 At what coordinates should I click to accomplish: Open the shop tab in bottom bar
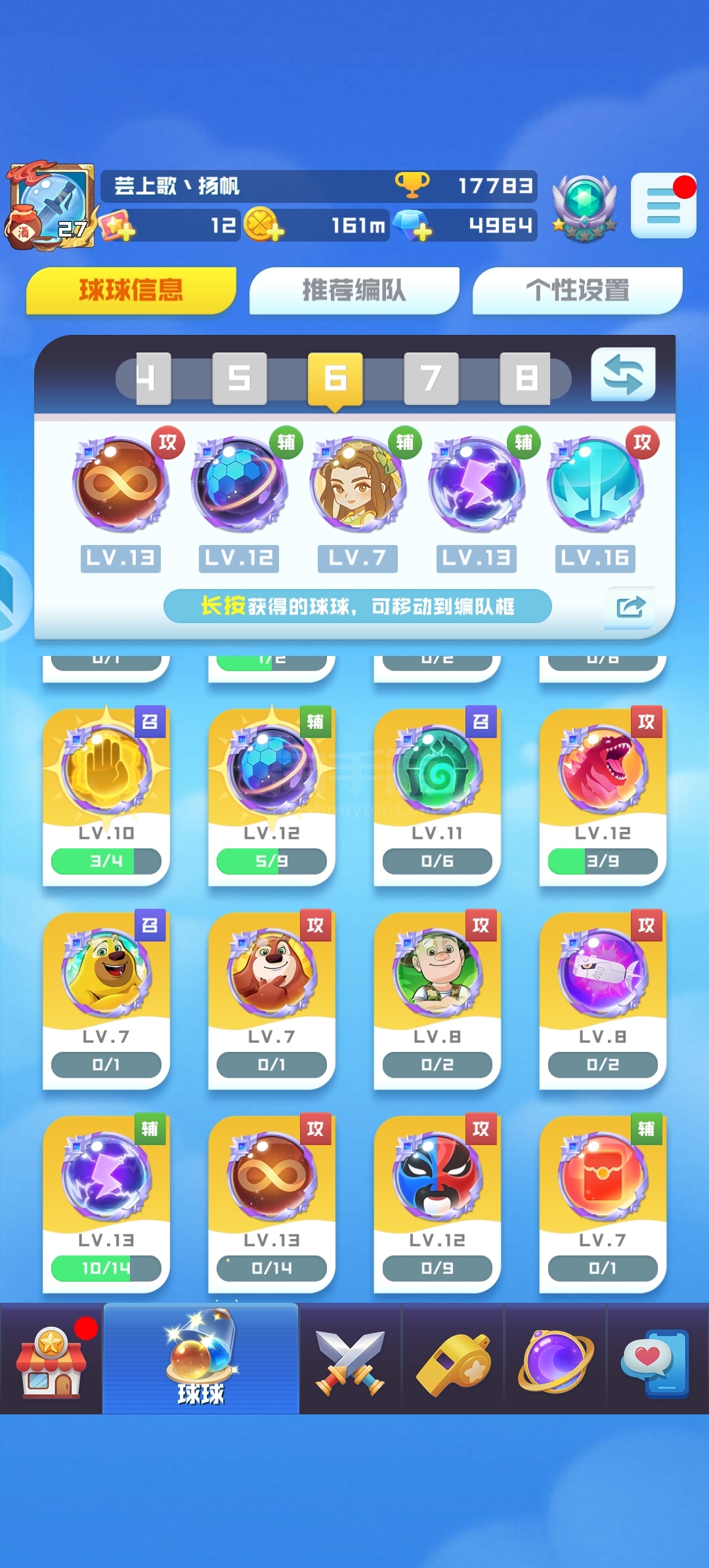tap(51, 1359)
